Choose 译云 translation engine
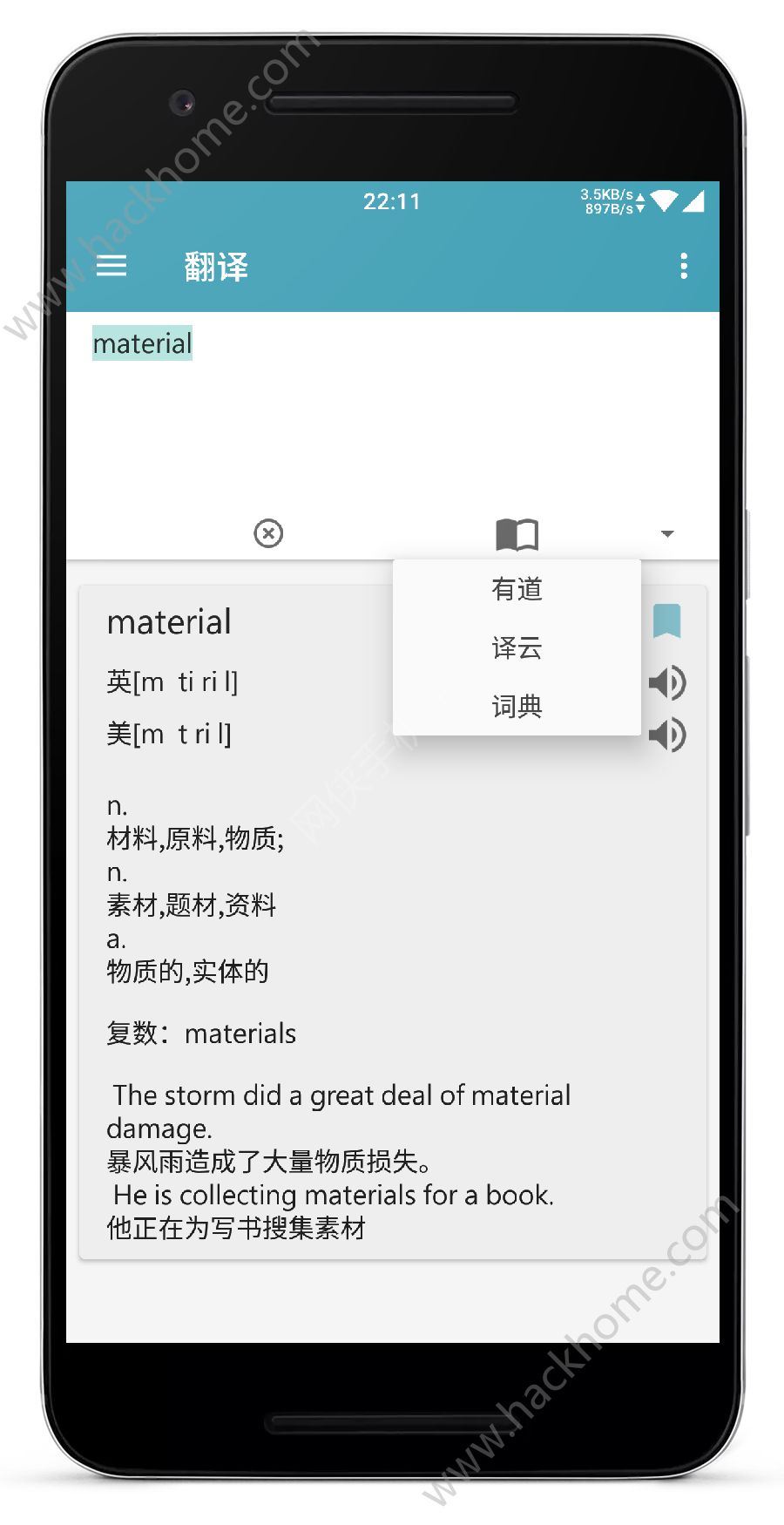The image size is (784, 1525). coord(517,647)
